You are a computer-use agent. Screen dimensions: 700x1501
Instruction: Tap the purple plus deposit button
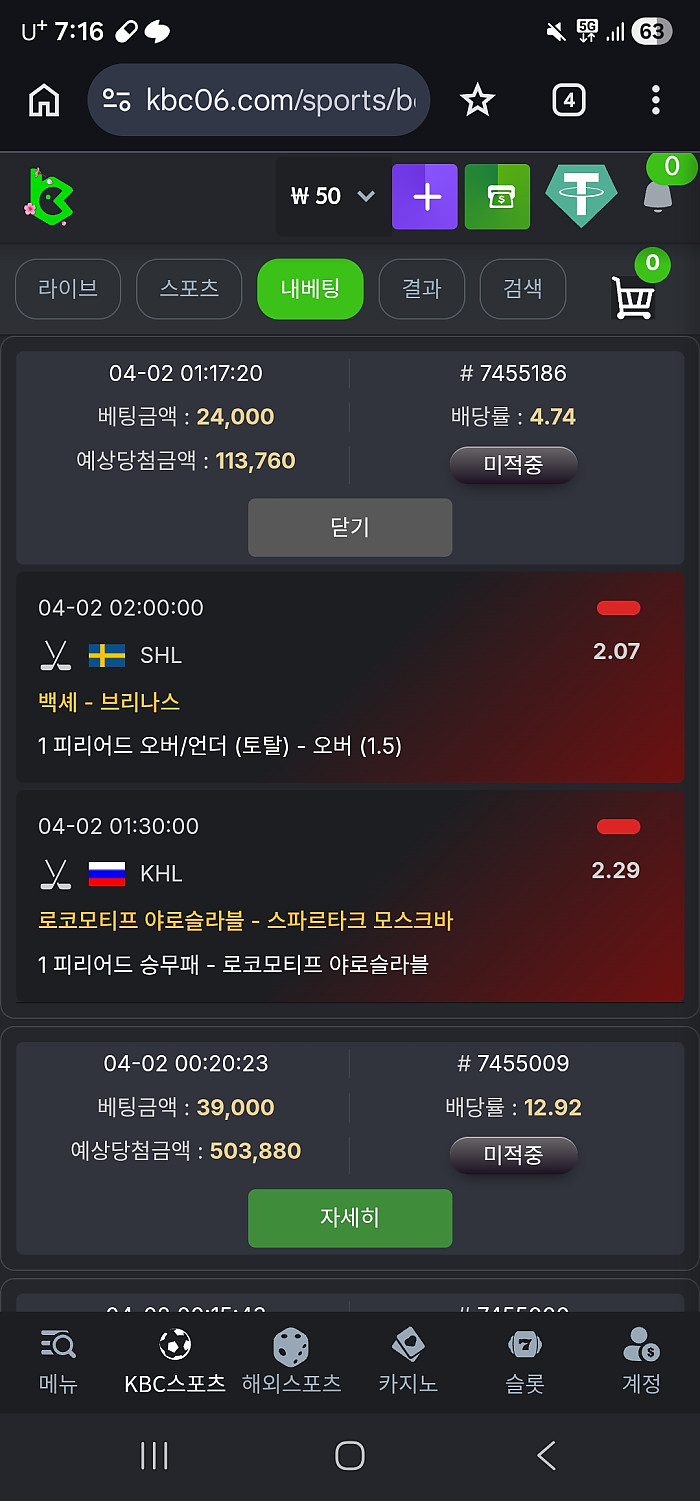(x=425, y=196)
